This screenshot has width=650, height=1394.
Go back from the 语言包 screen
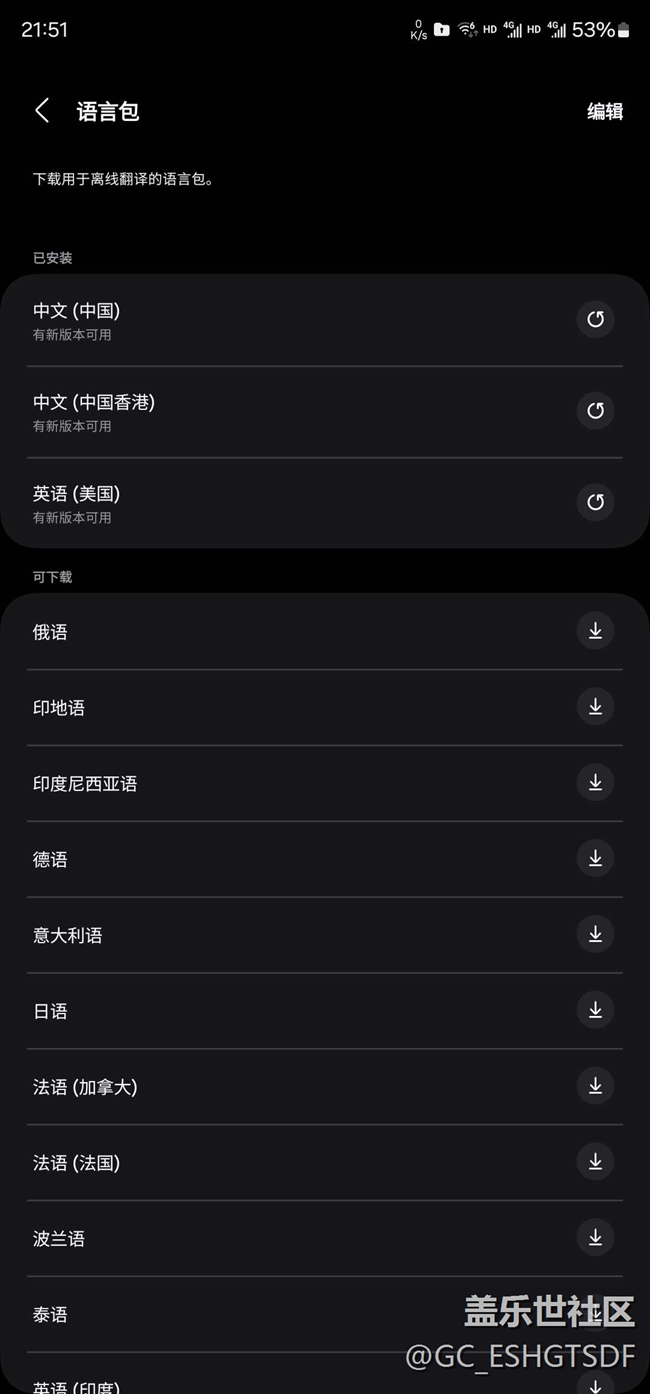[42, 111]
